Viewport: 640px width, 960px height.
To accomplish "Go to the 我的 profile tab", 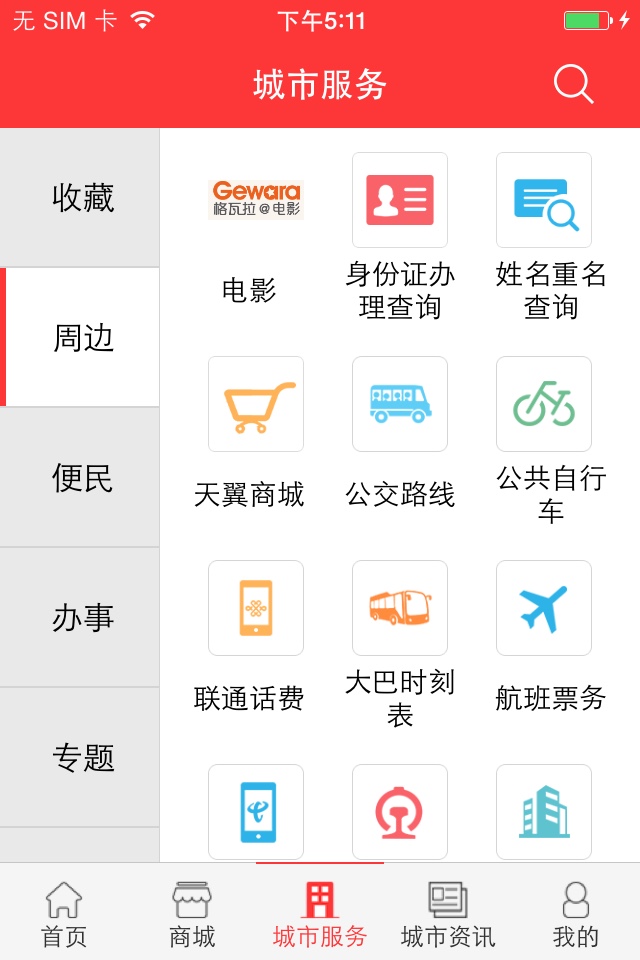I will point(576,914).
